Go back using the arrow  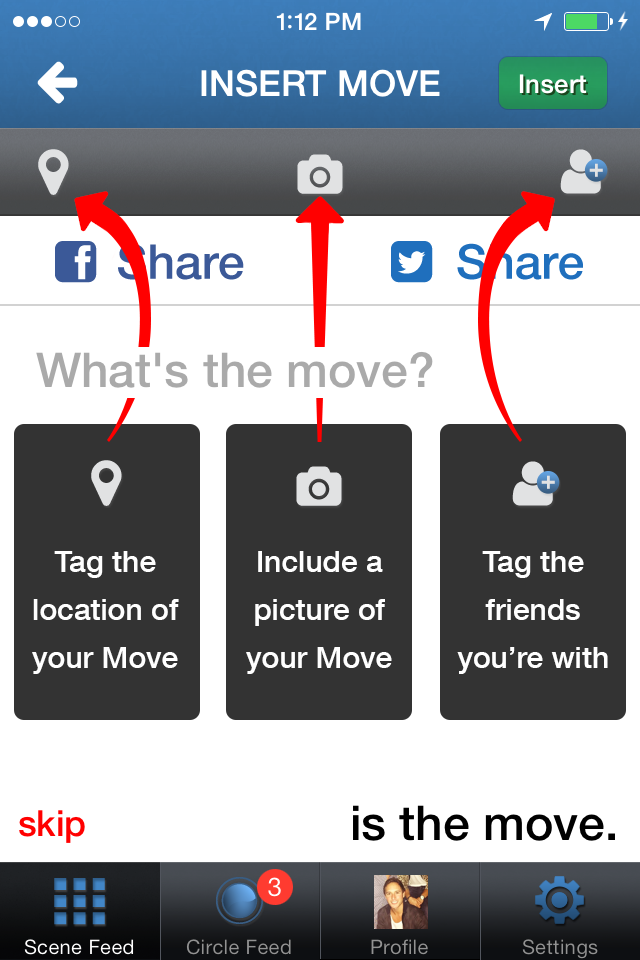pyautogui.click(x=57, y=84)
